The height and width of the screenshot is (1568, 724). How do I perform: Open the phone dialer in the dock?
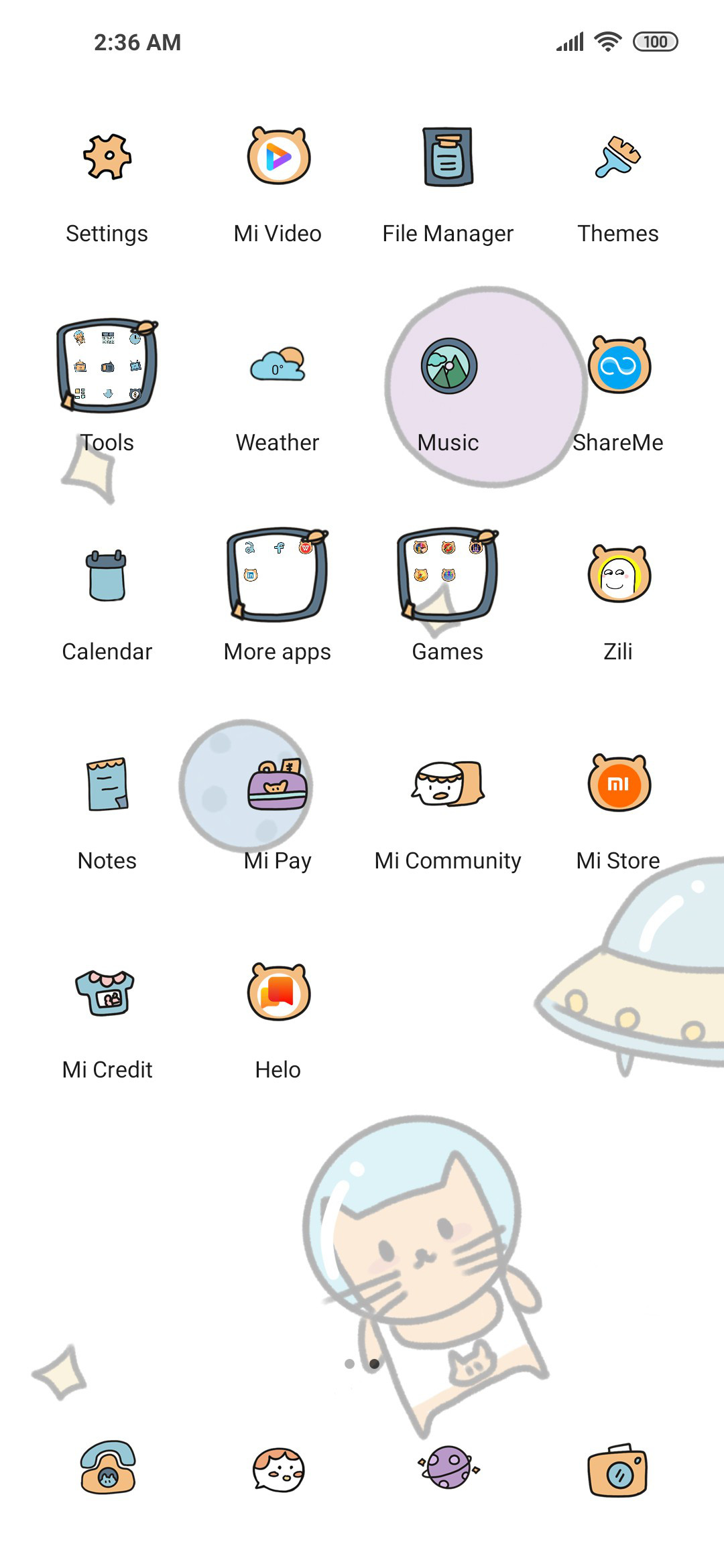[x=108, y=1467]
